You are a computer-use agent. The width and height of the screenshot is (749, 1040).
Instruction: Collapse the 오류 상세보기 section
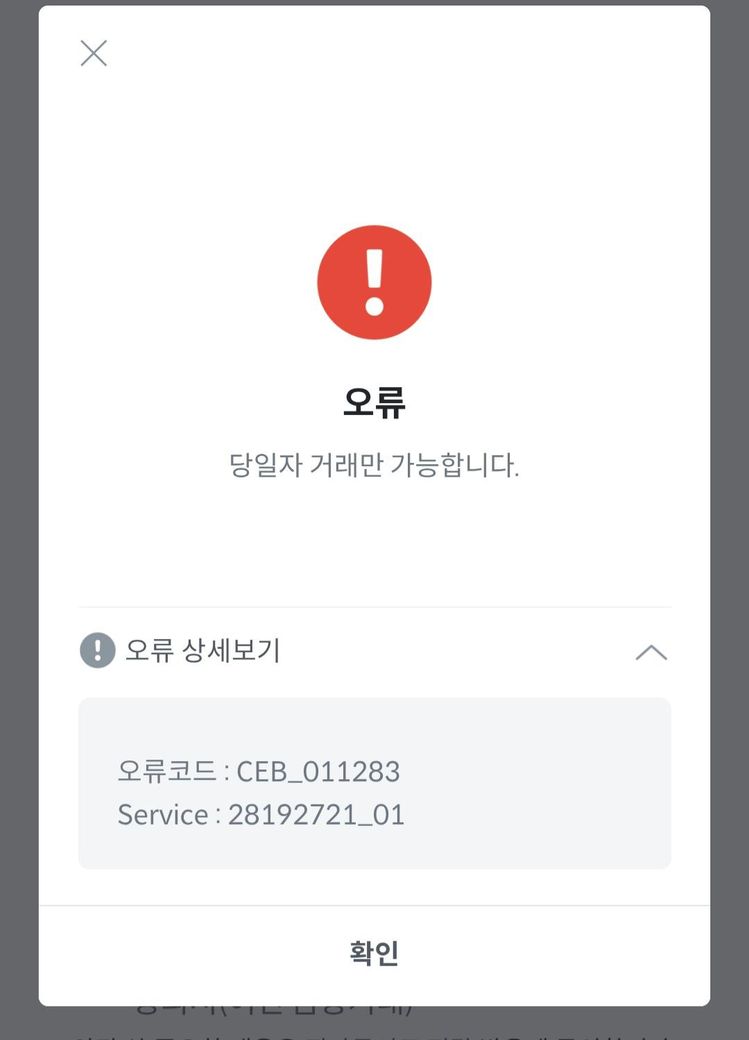coord(651,652)
